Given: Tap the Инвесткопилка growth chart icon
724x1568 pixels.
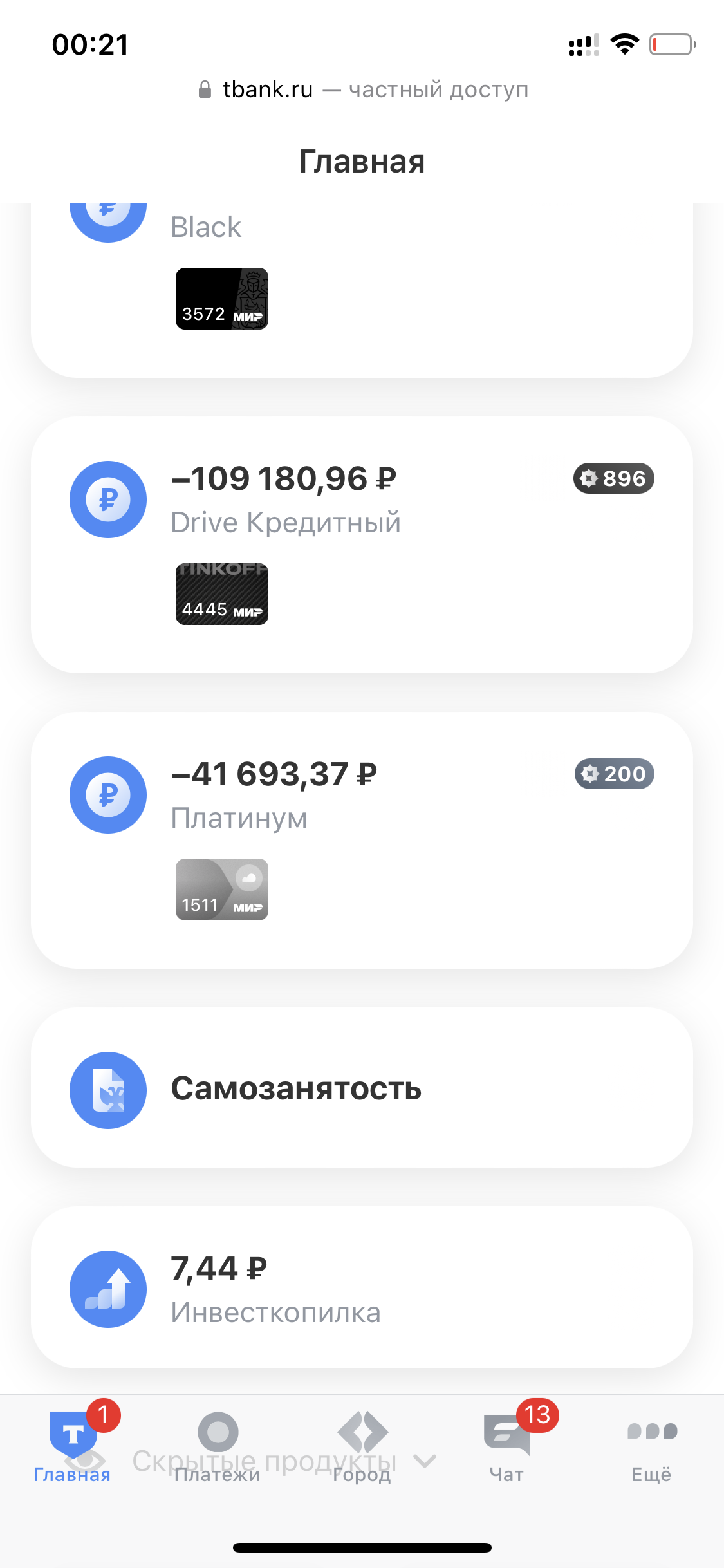Looking at the screenshot, I should tap(107, 1289).
